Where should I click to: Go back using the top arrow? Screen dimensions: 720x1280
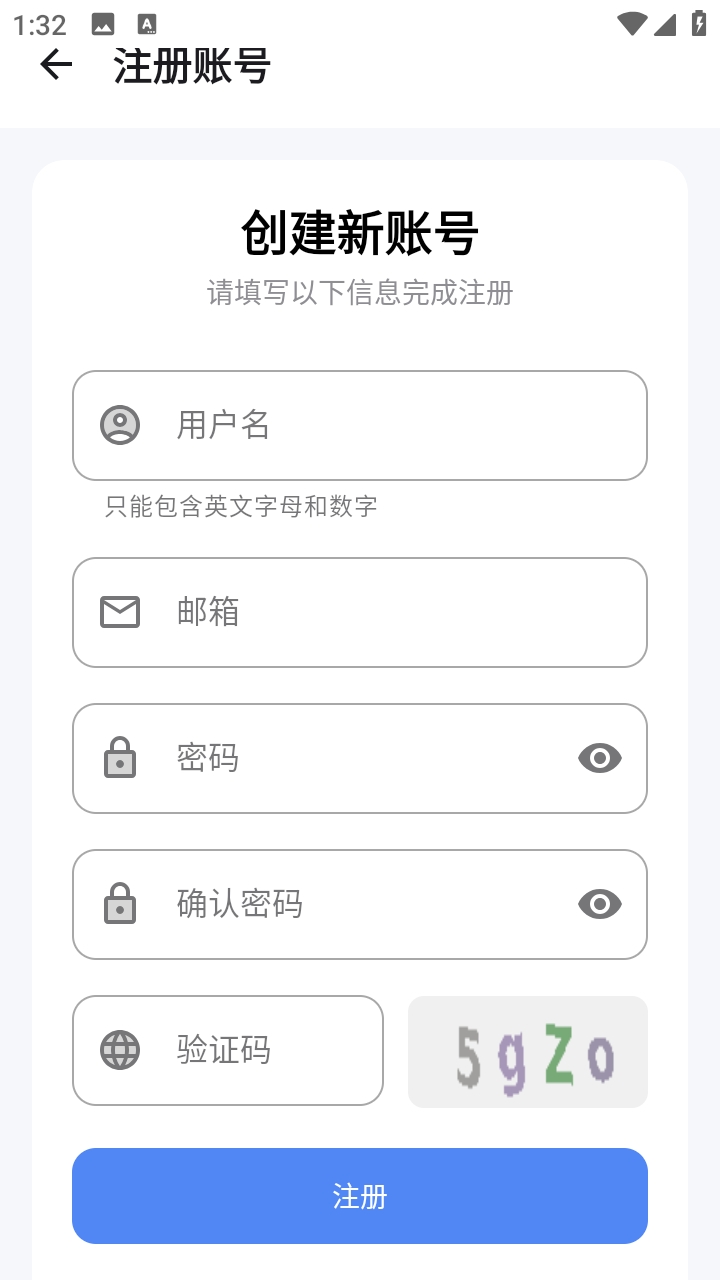click(56, 65)
